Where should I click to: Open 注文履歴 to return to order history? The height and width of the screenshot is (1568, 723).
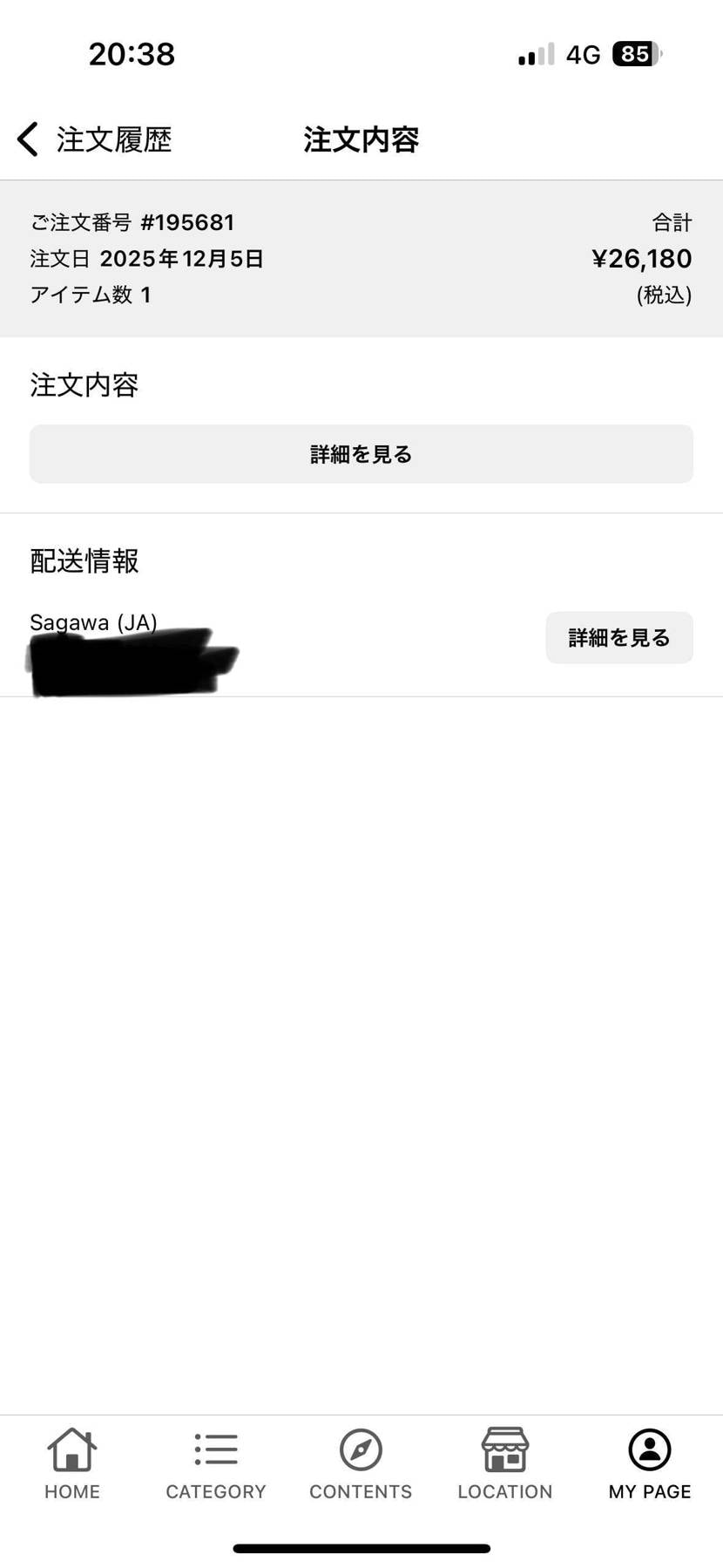[113, 139]
